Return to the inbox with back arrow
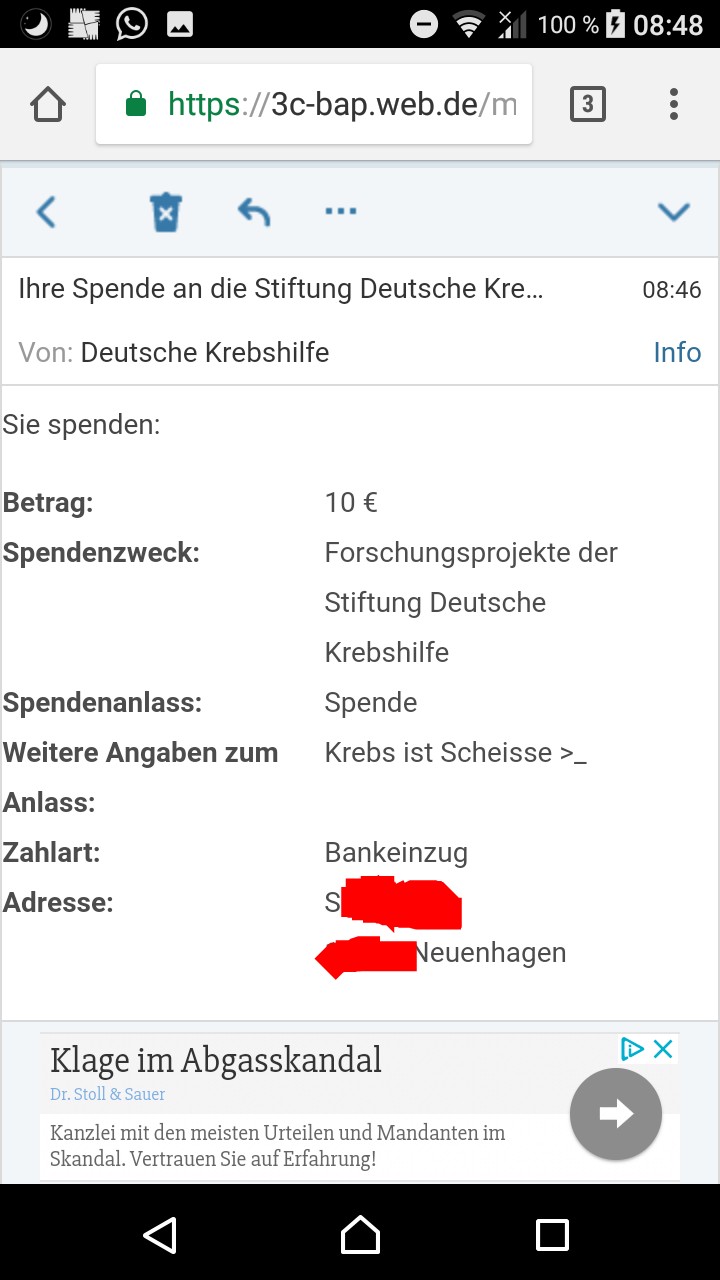This screenshot has height=1280, width=720. pyautogui.click(x=46, y=211)
